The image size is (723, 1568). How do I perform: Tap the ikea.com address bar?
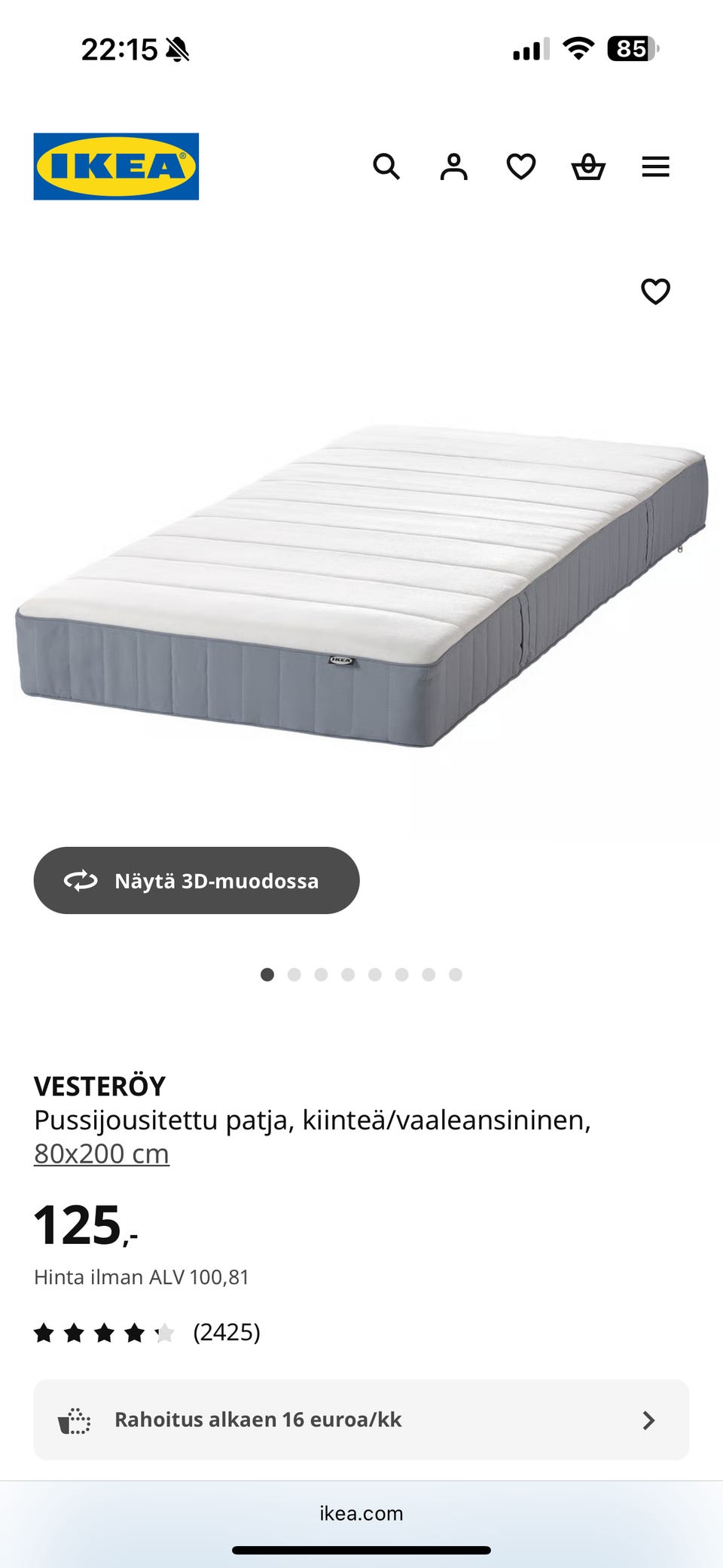(361, 1512)
